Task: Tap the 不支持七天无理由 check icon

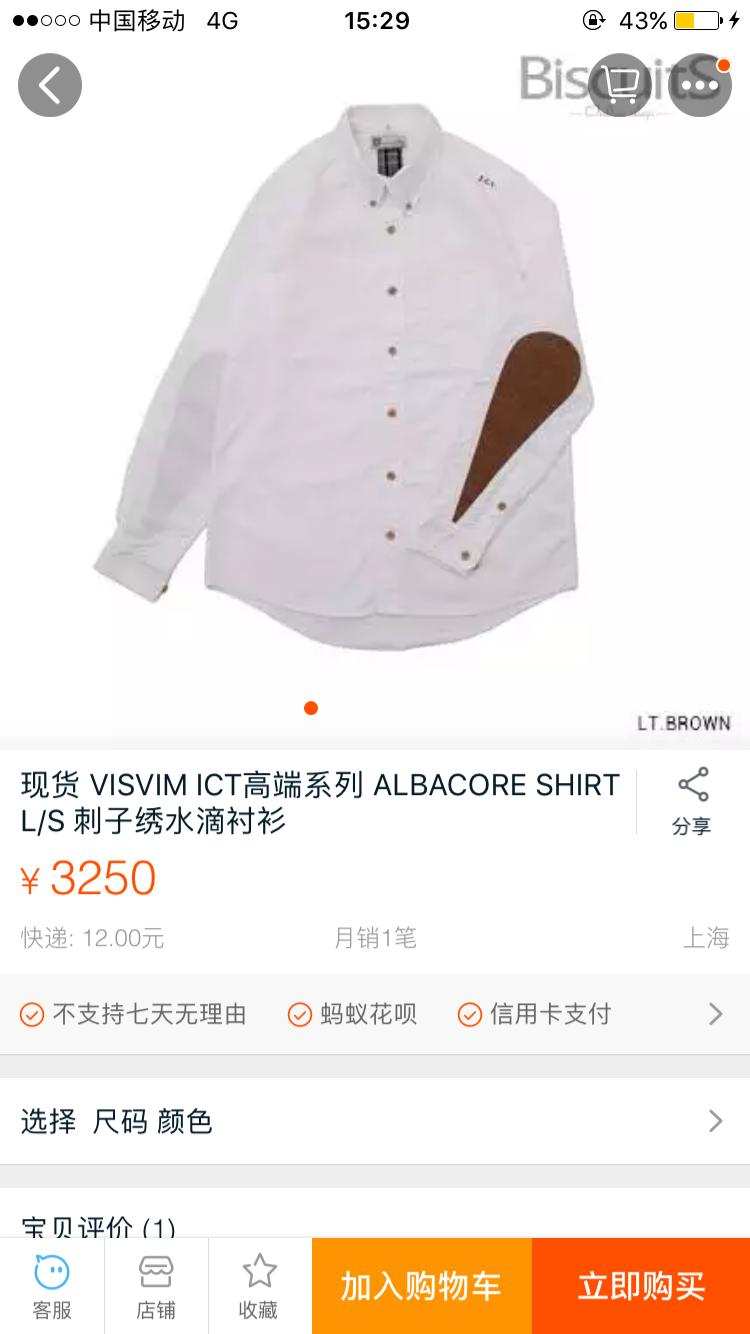Action: click(32, 1014)
